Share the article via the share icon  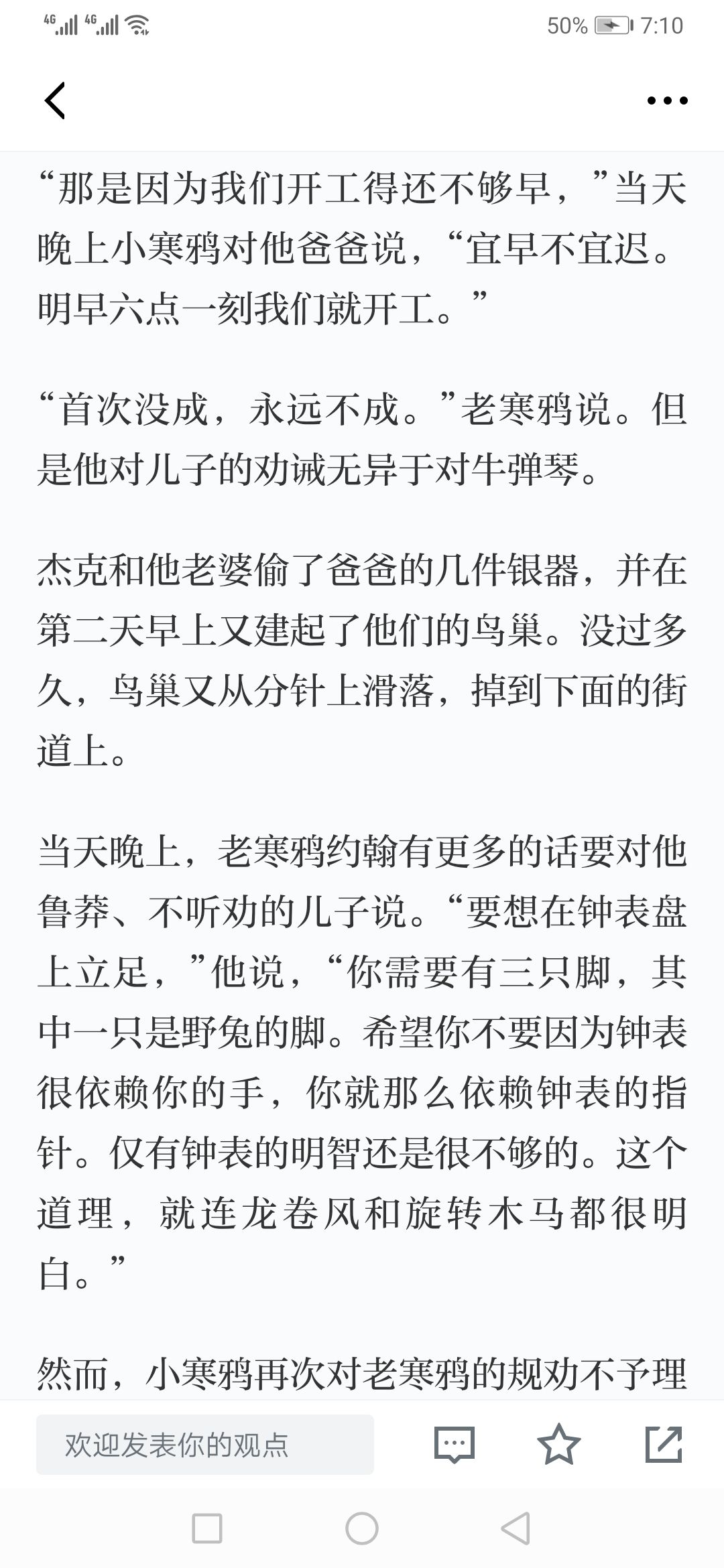[x=664, y=1444]
